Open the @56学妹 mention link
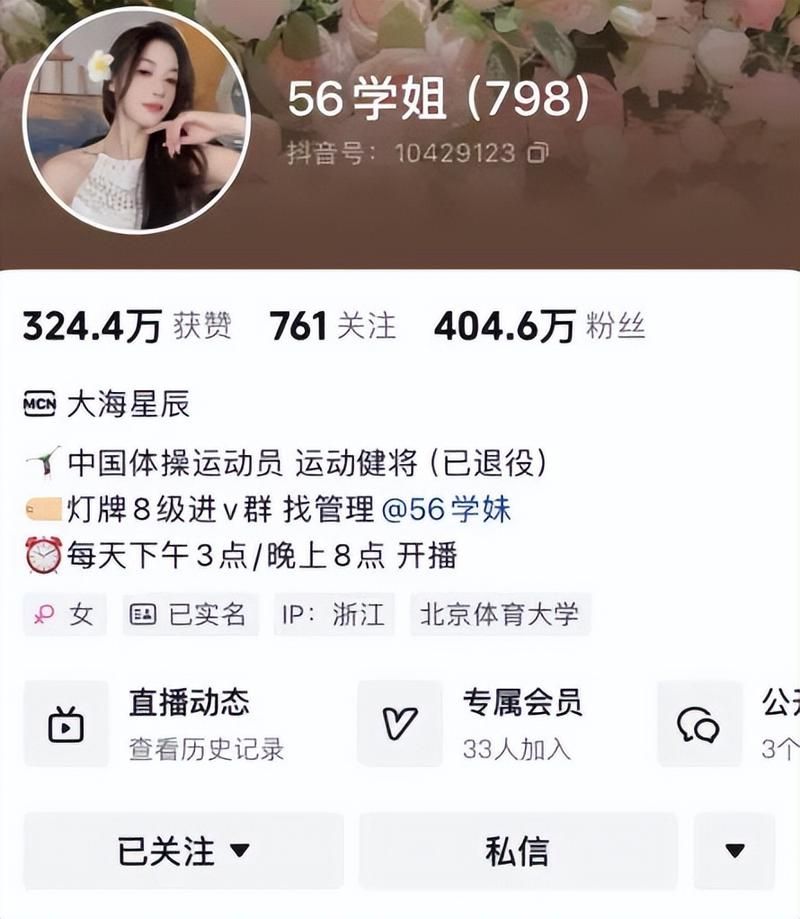 pos(446,509)
